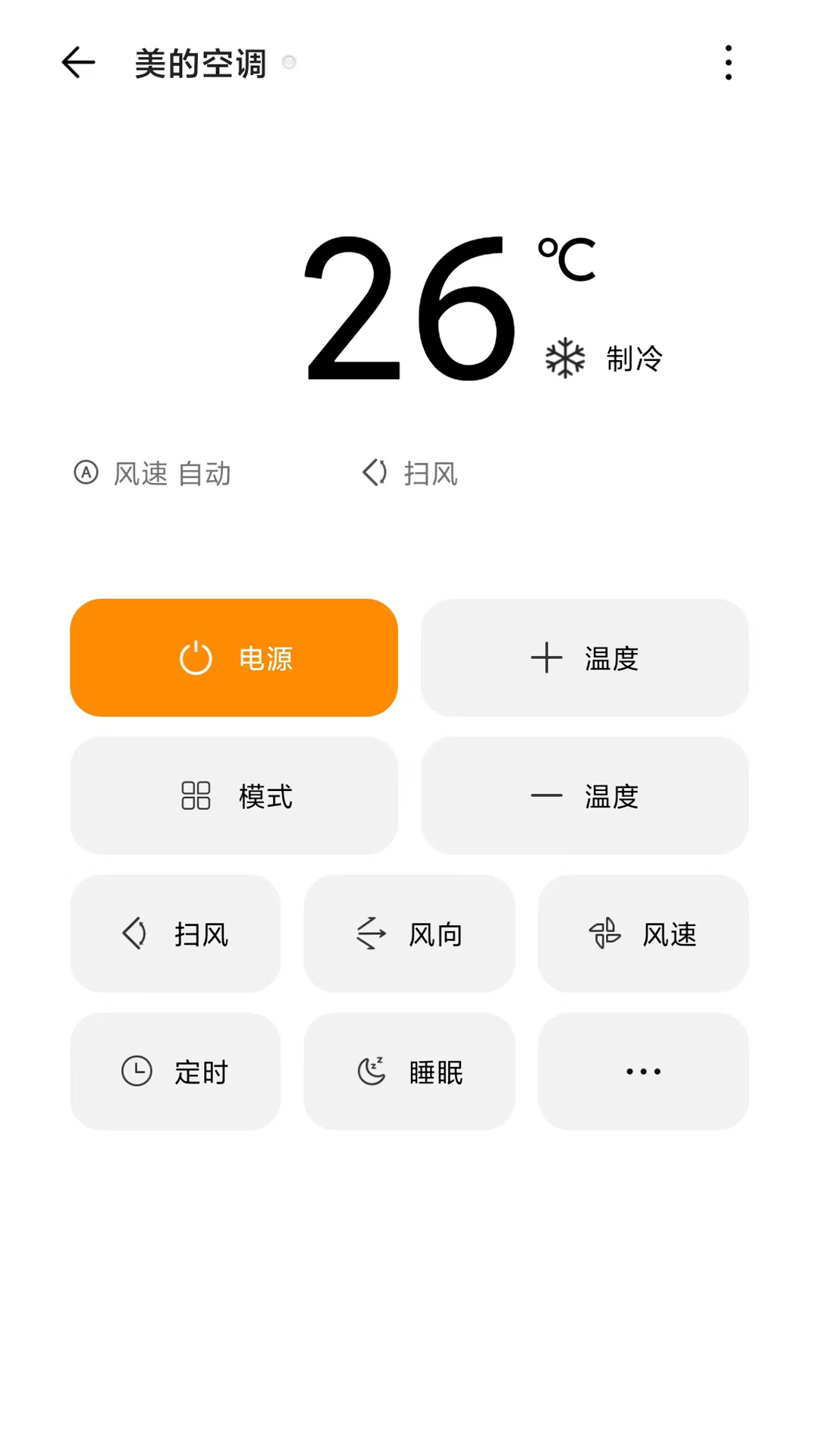Open the three-dot overflow menu
Viewport: 819px width, 1456px height.
click(x=729, y=63)
